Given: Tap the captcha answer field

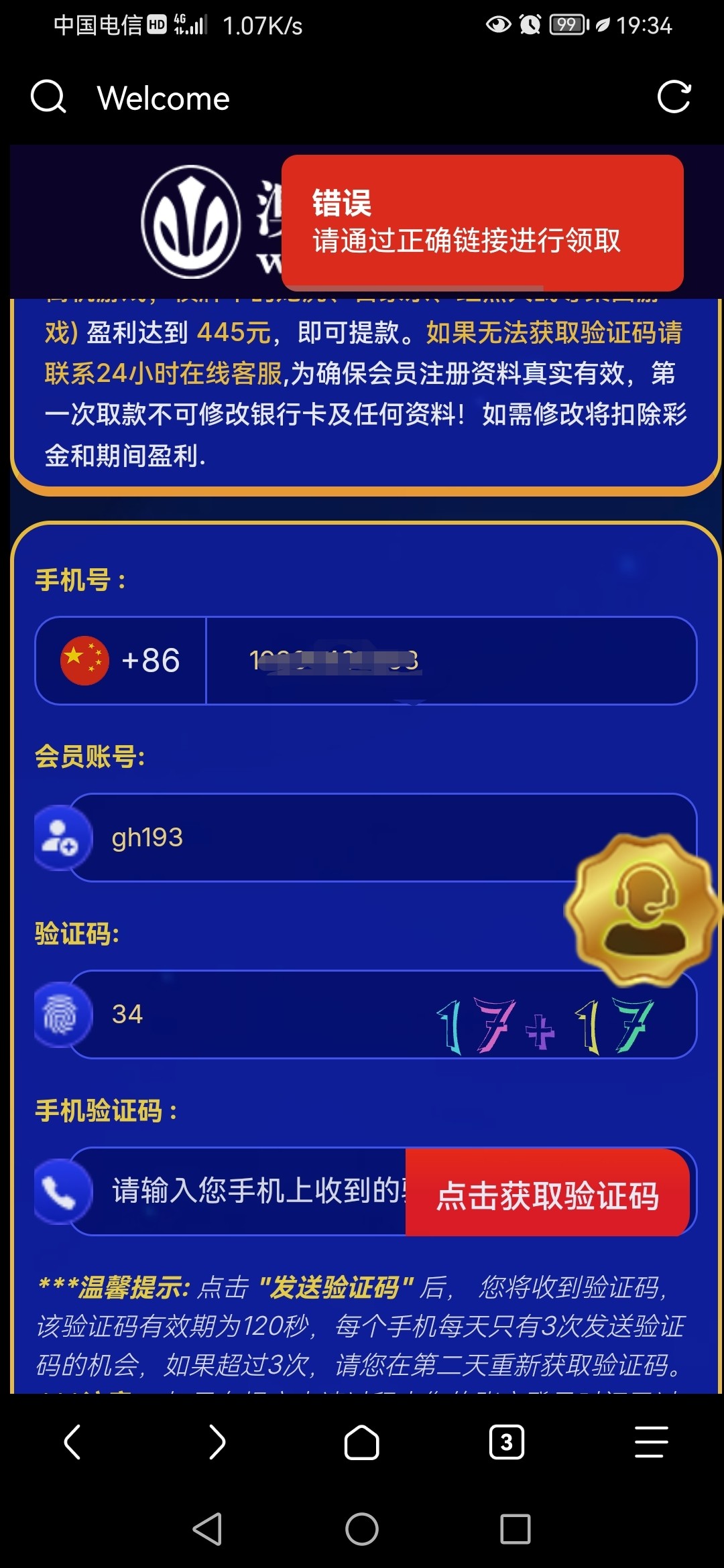Looking at the screenshot, I should click(255, 1015).
